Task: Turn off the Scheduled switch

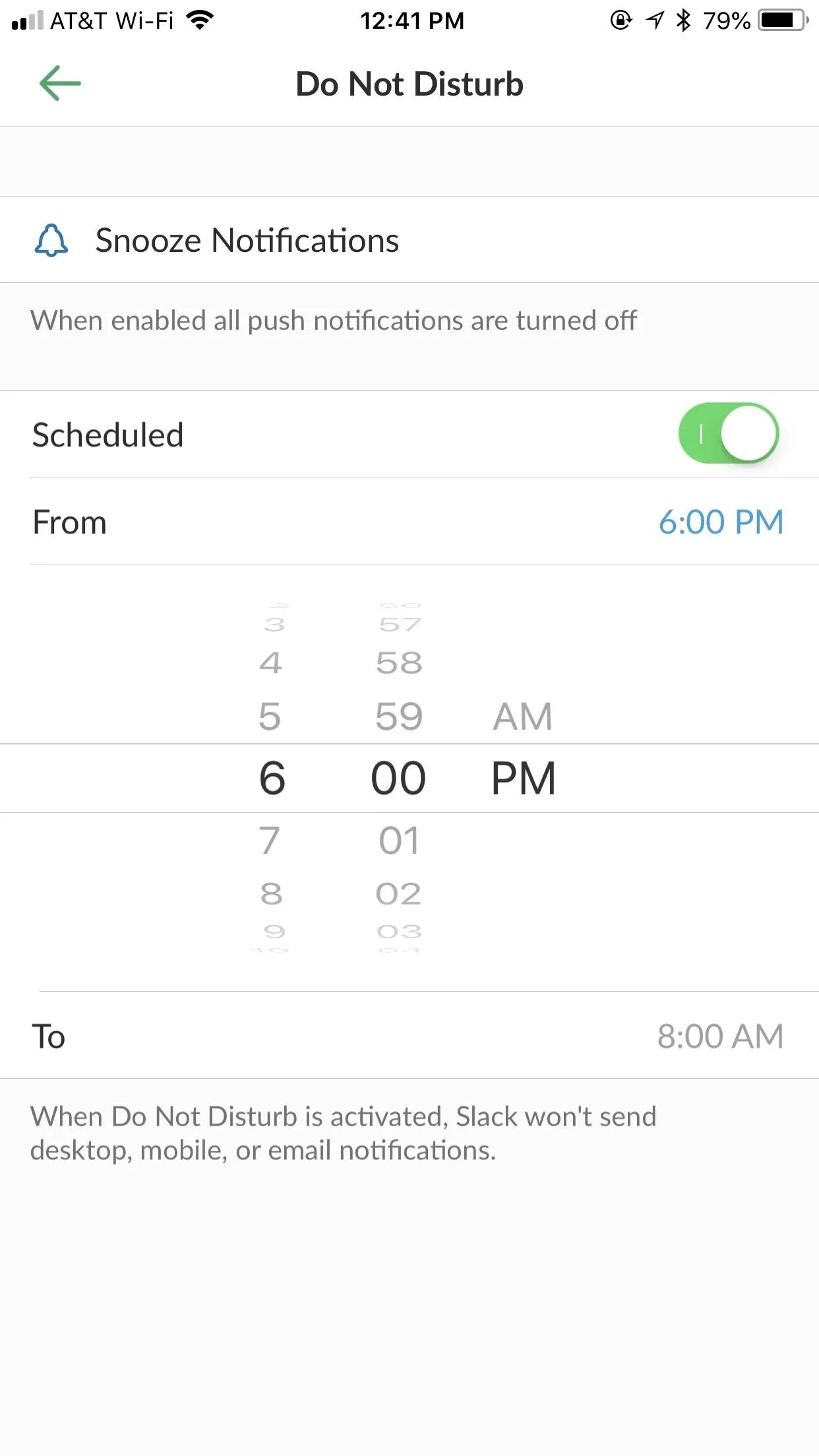Action: pyautogui.click(x=729, y=434)
